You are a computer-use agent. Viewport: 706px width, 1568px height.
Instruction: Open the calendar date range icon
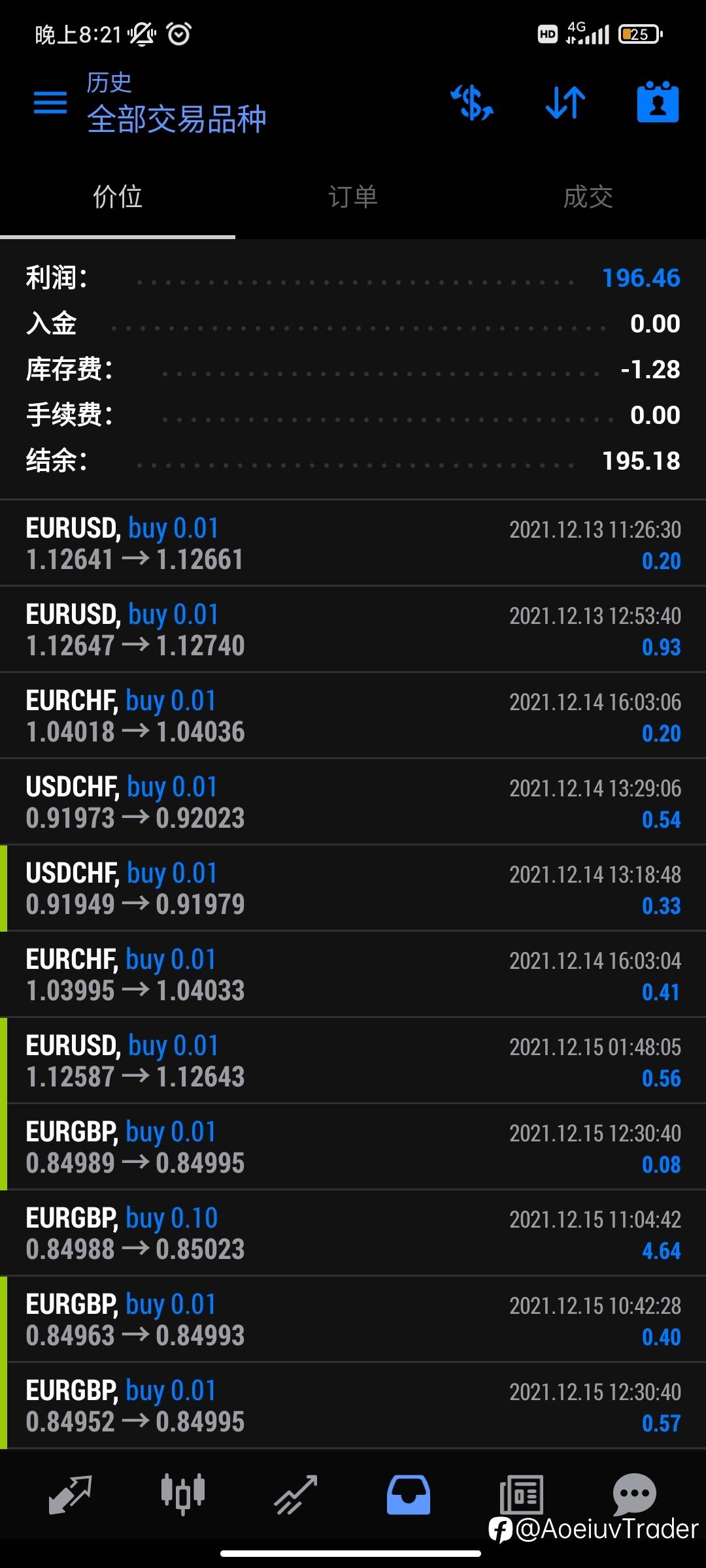[658, 102]
